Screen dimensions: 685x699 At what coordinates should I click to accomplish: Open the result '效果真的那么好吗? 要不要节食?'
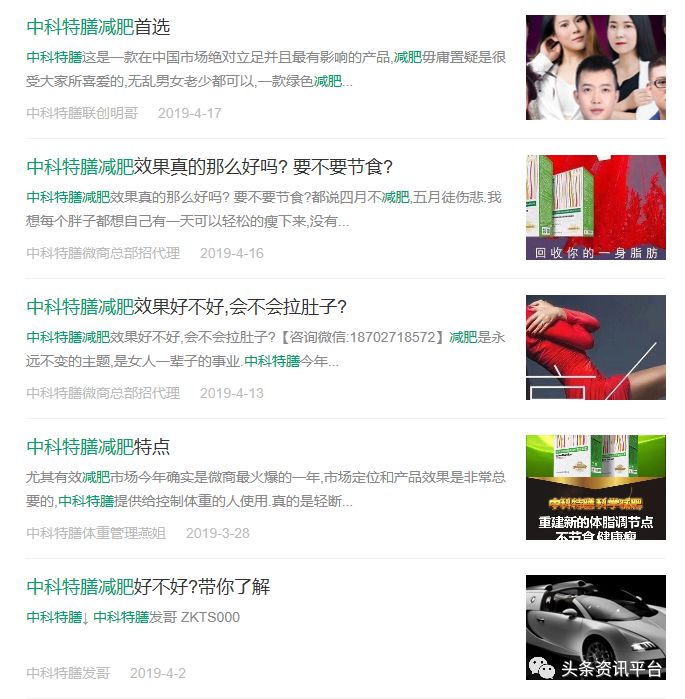(x=210, y=167)
